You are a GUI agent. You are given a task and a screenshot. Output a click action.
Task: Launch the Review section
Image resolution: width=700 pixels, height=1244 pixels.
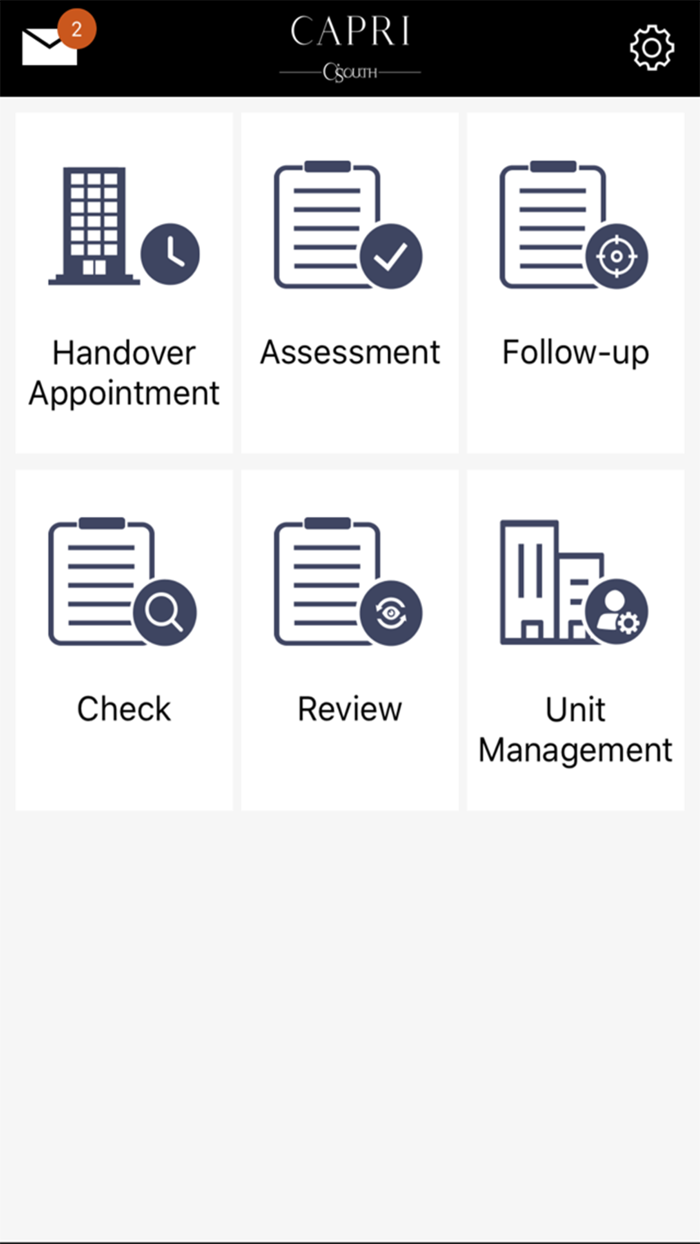pyautogui.click(x=350, y=640)
